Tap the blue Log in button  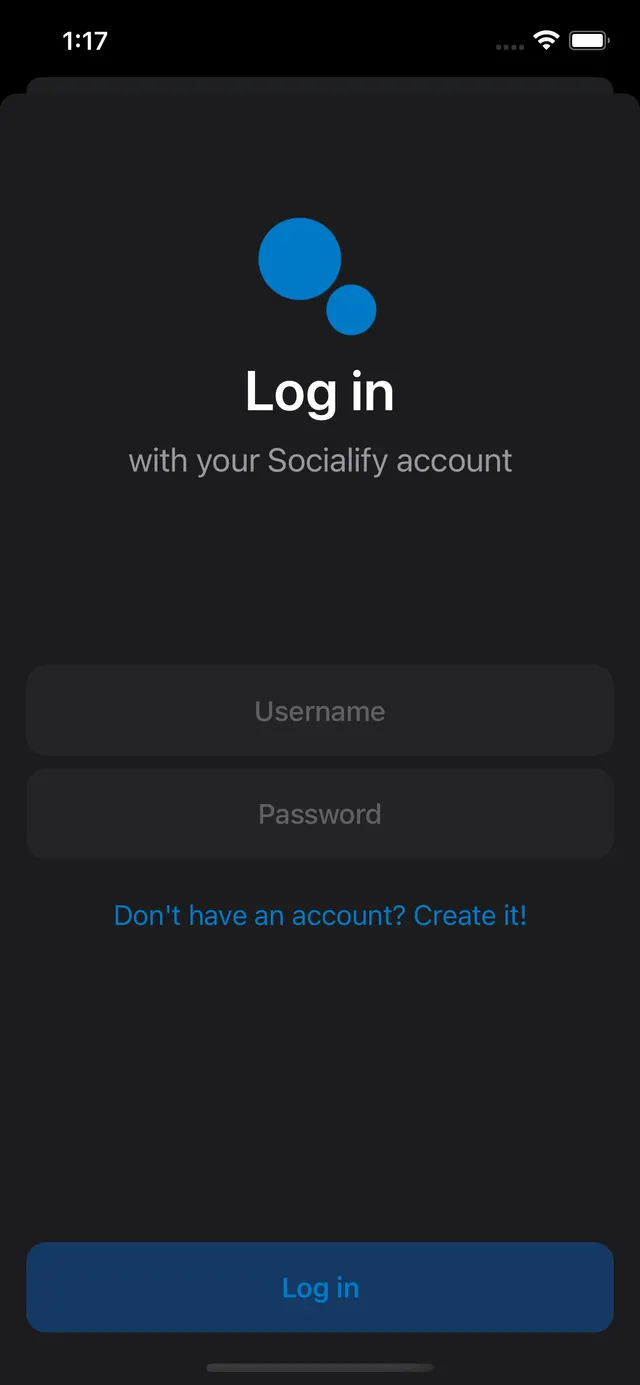point(320,1287)
